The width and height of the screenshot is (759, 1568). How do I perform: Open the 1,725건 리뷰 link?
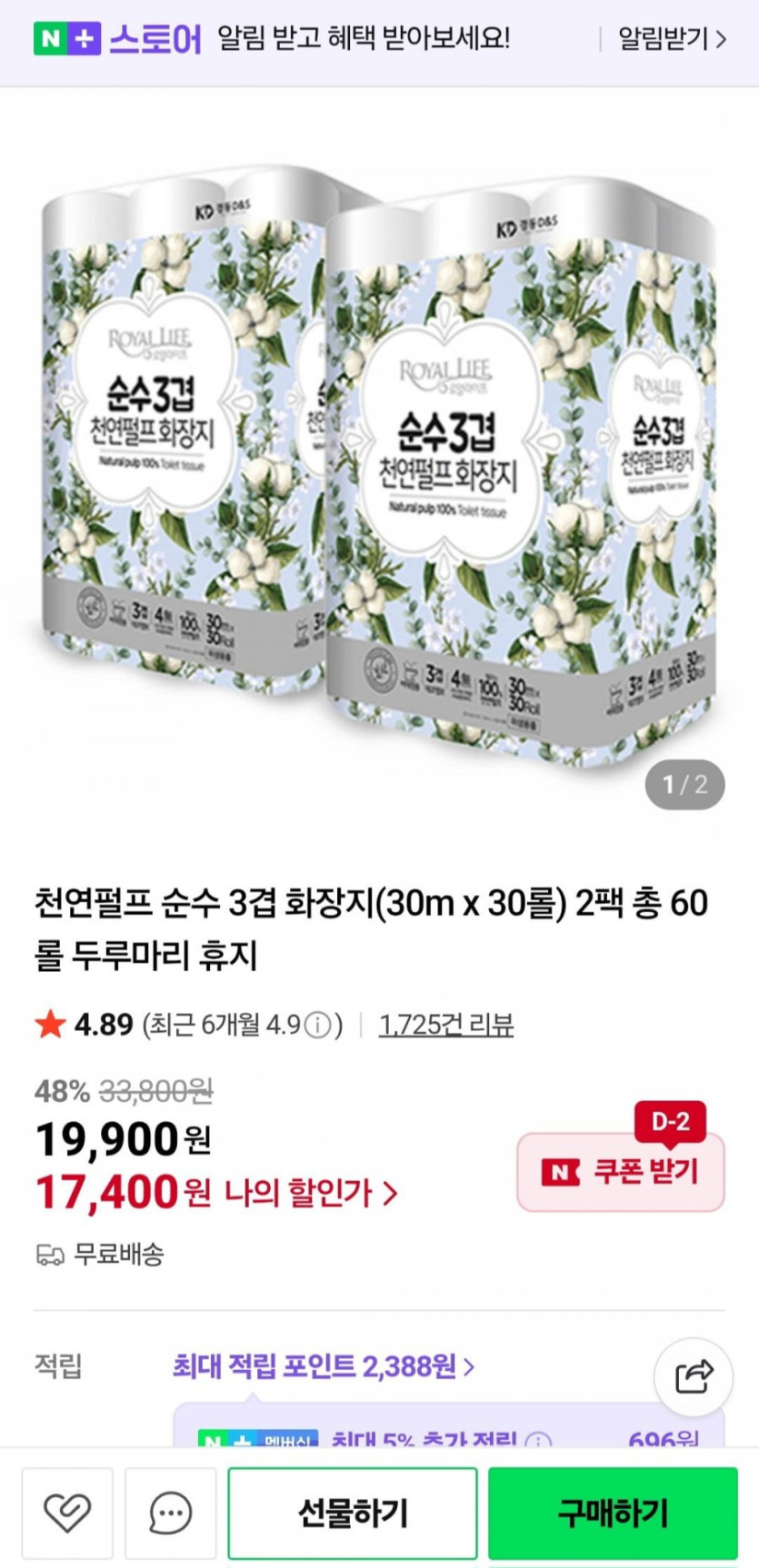[446, 1025]
